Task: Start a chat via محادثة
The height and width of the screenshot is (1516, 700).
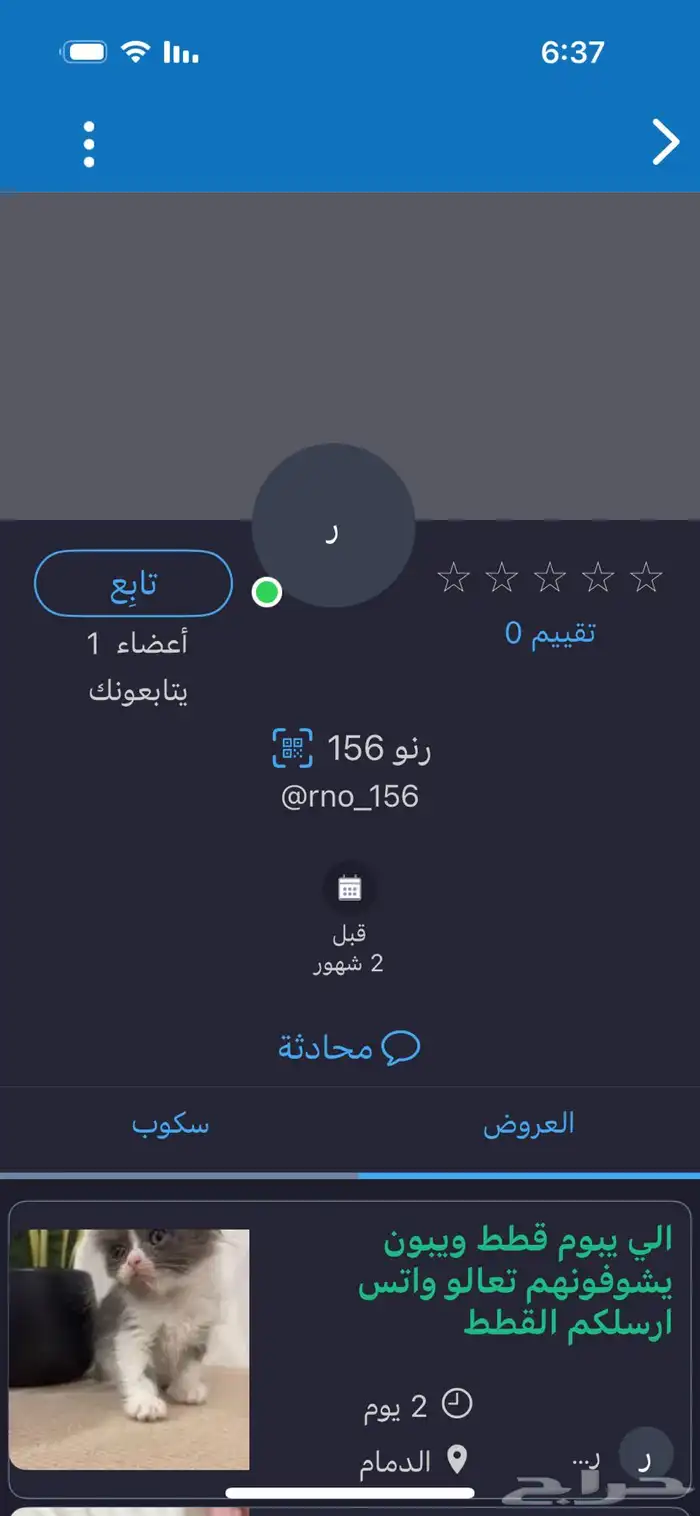Action: [x=349, y=1047]
